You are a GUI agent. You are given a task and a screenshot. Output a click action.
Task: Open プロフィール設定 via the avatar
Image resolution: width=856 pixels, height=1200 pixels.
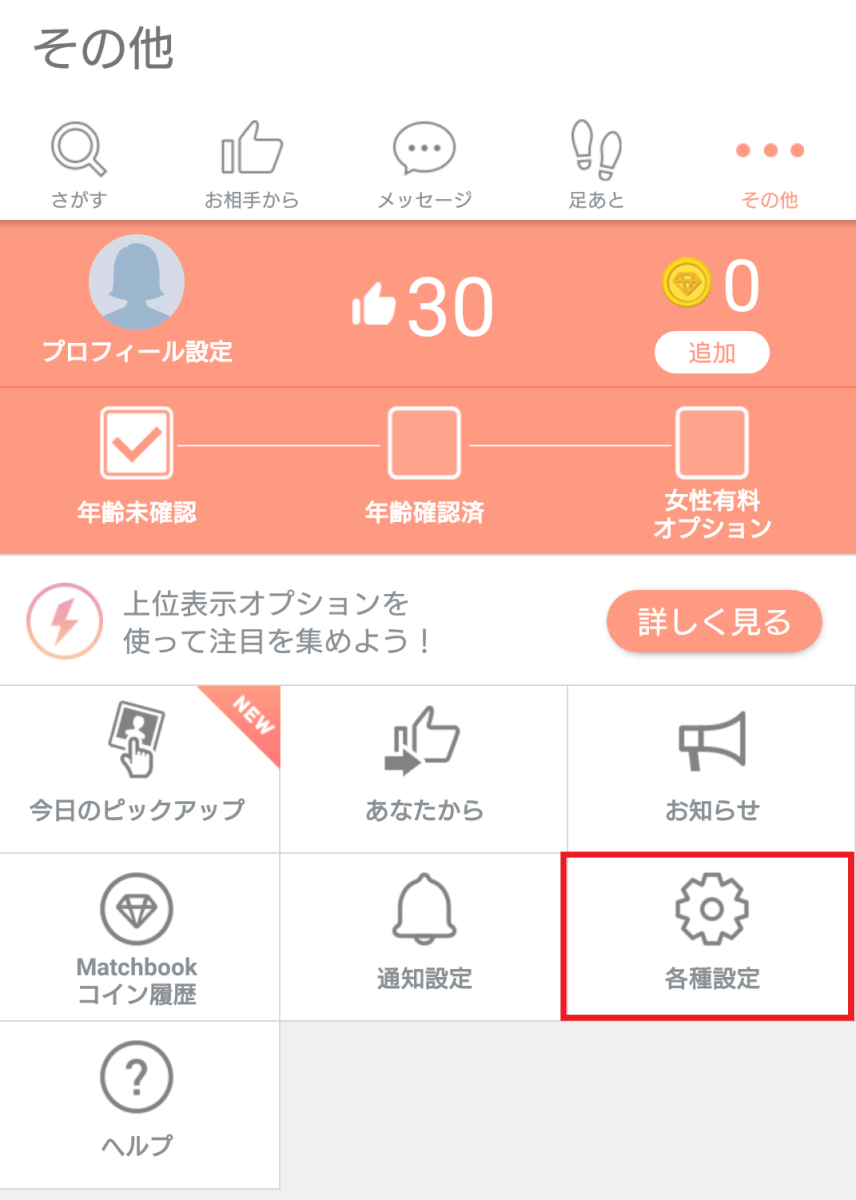(137, 283)
